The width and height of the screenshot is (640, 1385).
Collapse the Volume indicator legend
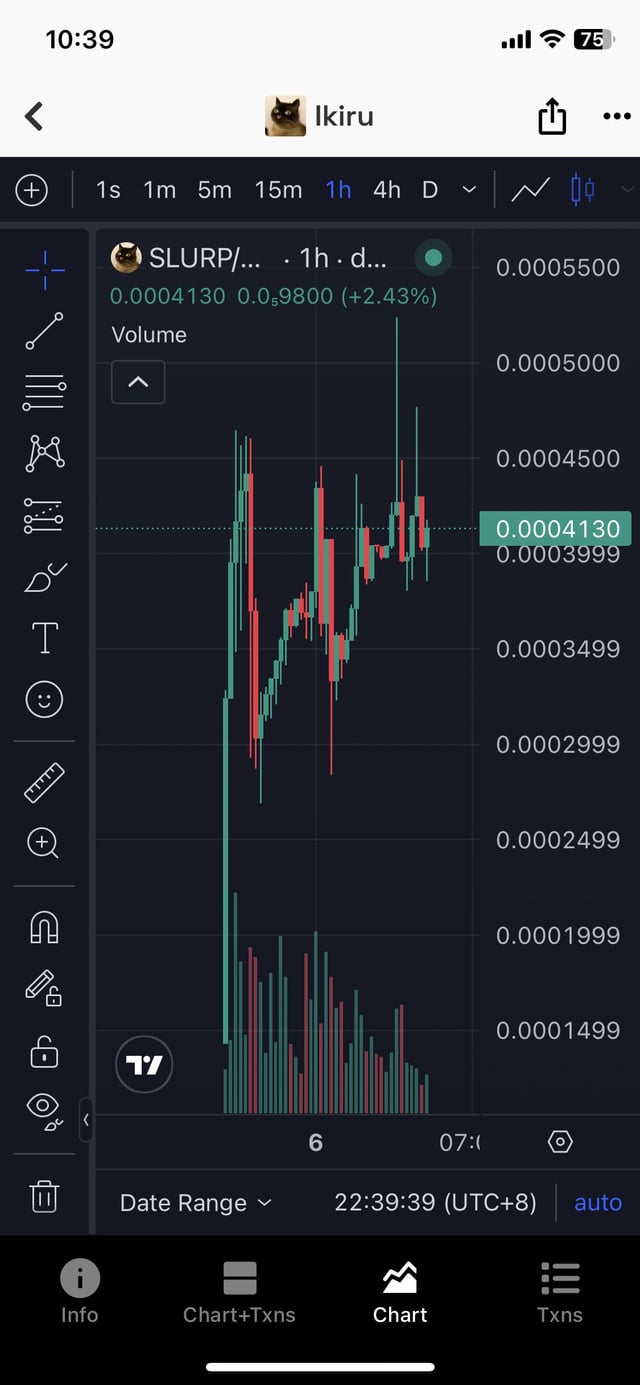coord(138,382)
